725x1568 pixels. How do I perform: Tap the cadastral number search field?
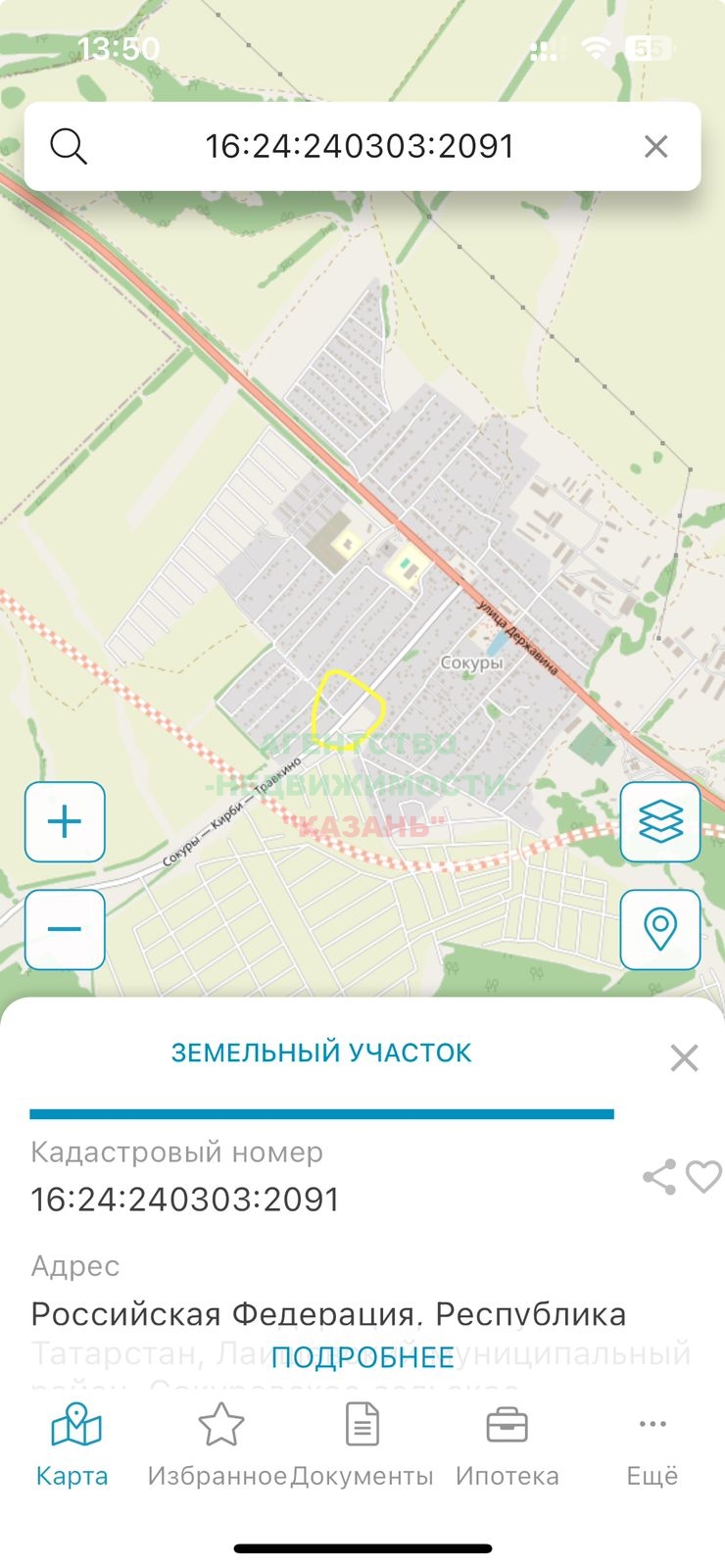click(x=361, y=146)
